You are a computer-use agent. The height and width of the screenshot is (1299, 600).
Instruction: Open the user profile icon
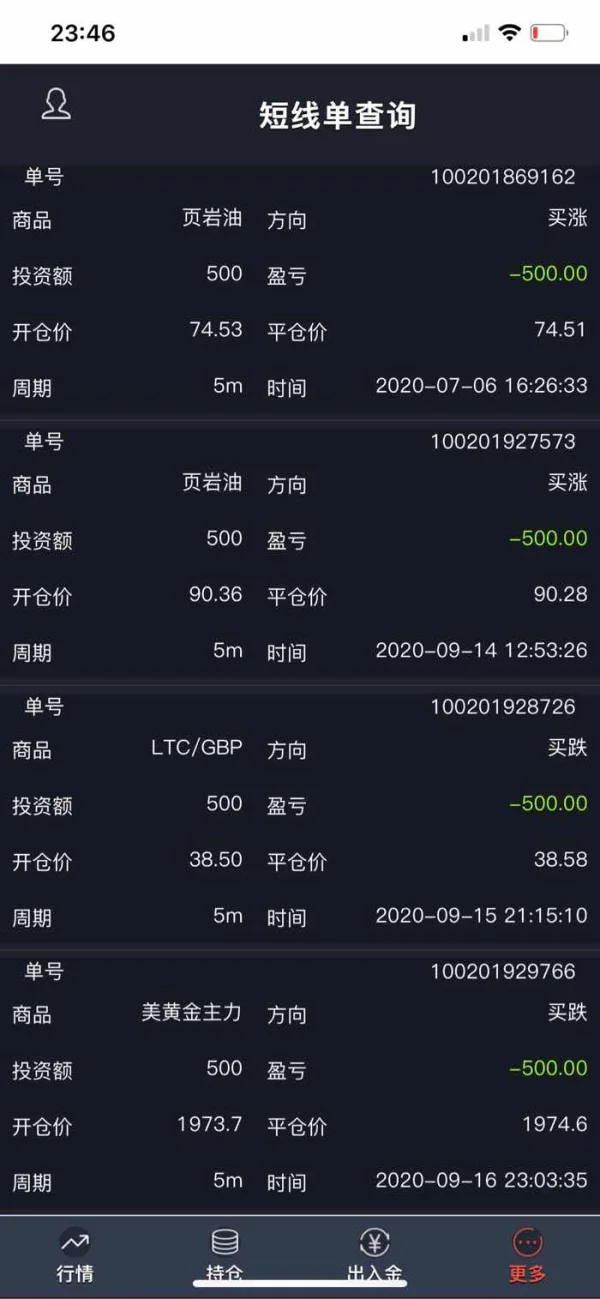[x=56, y=104]
